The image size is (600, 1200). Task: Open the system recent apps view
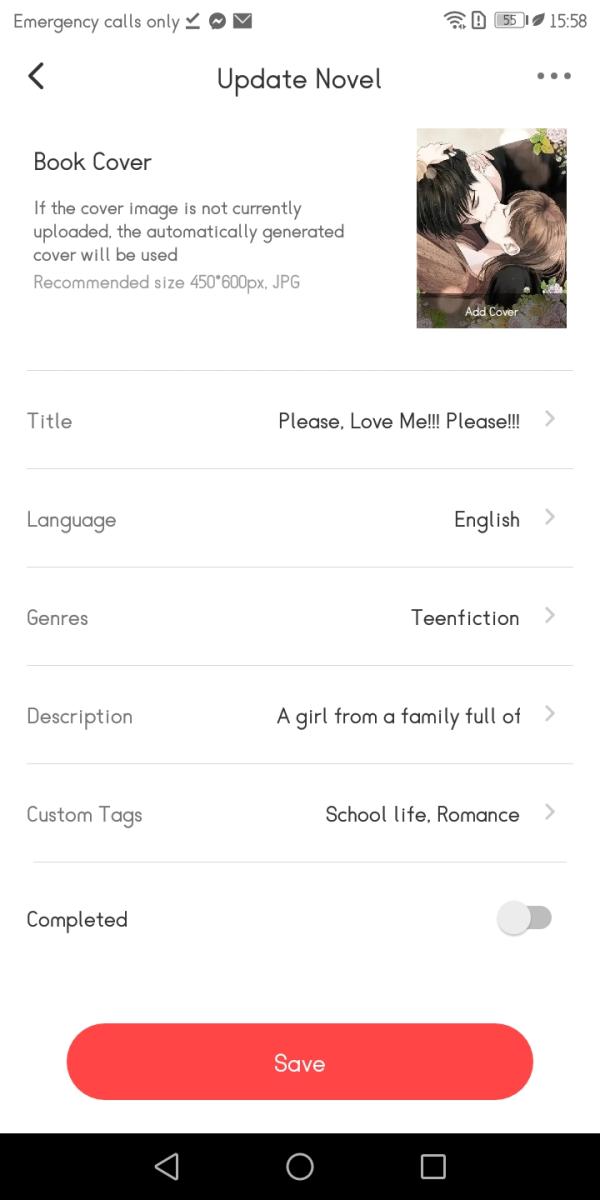tap(433, 1166)
